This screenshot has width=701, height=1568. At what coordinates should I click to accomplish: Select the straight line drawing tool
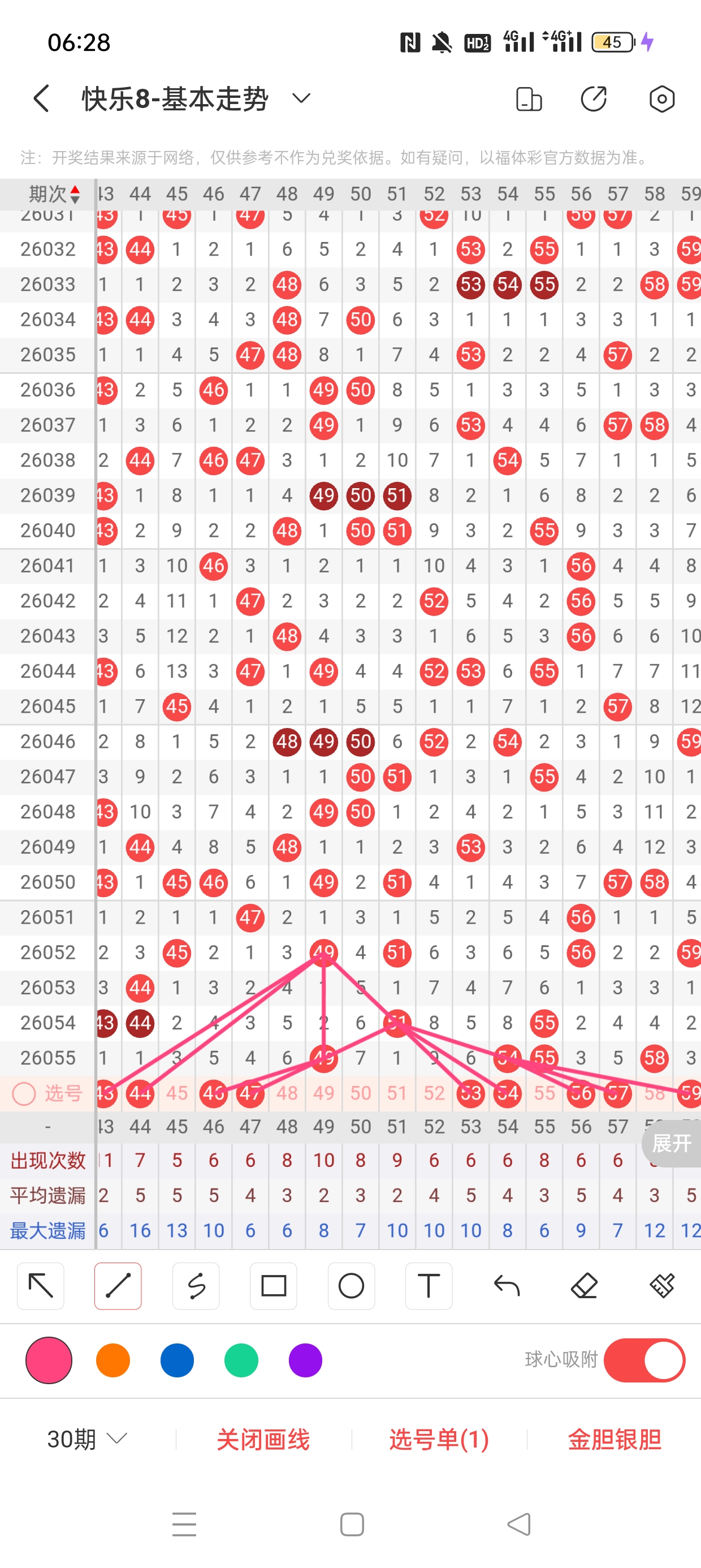pyautogui.click(x=118, y=1286)
